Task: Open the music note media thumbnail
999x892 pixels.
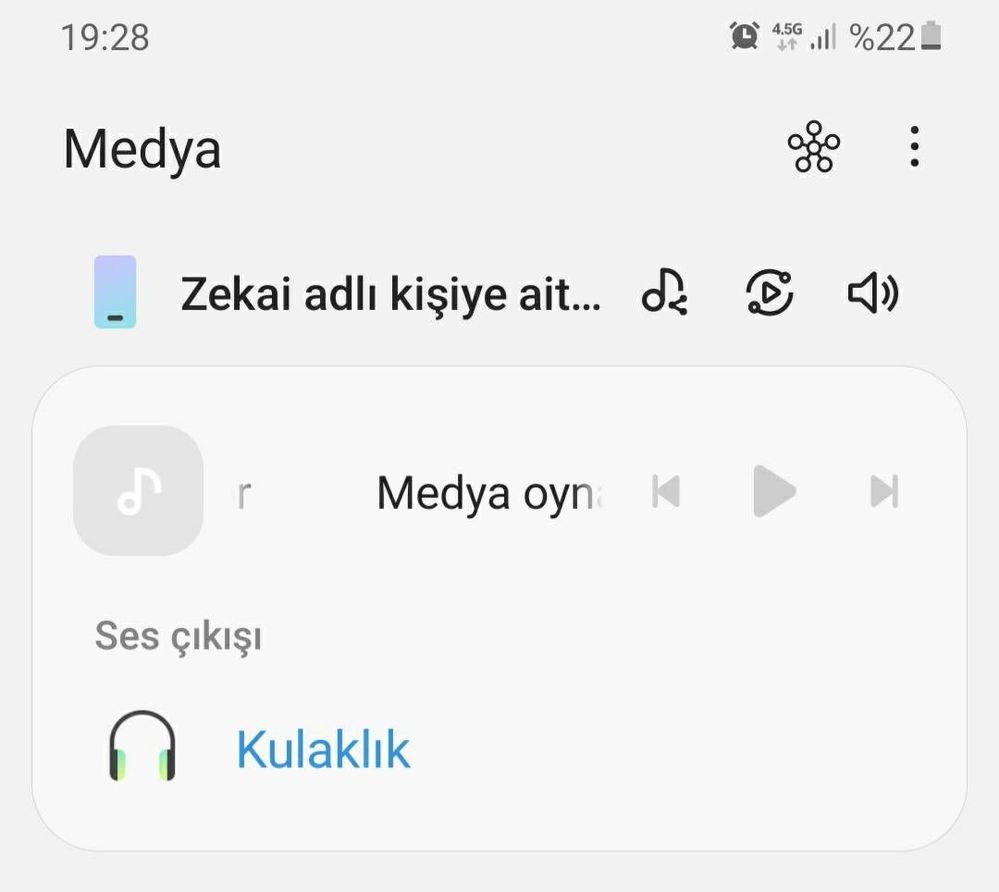Action: (x=138, y=491)
